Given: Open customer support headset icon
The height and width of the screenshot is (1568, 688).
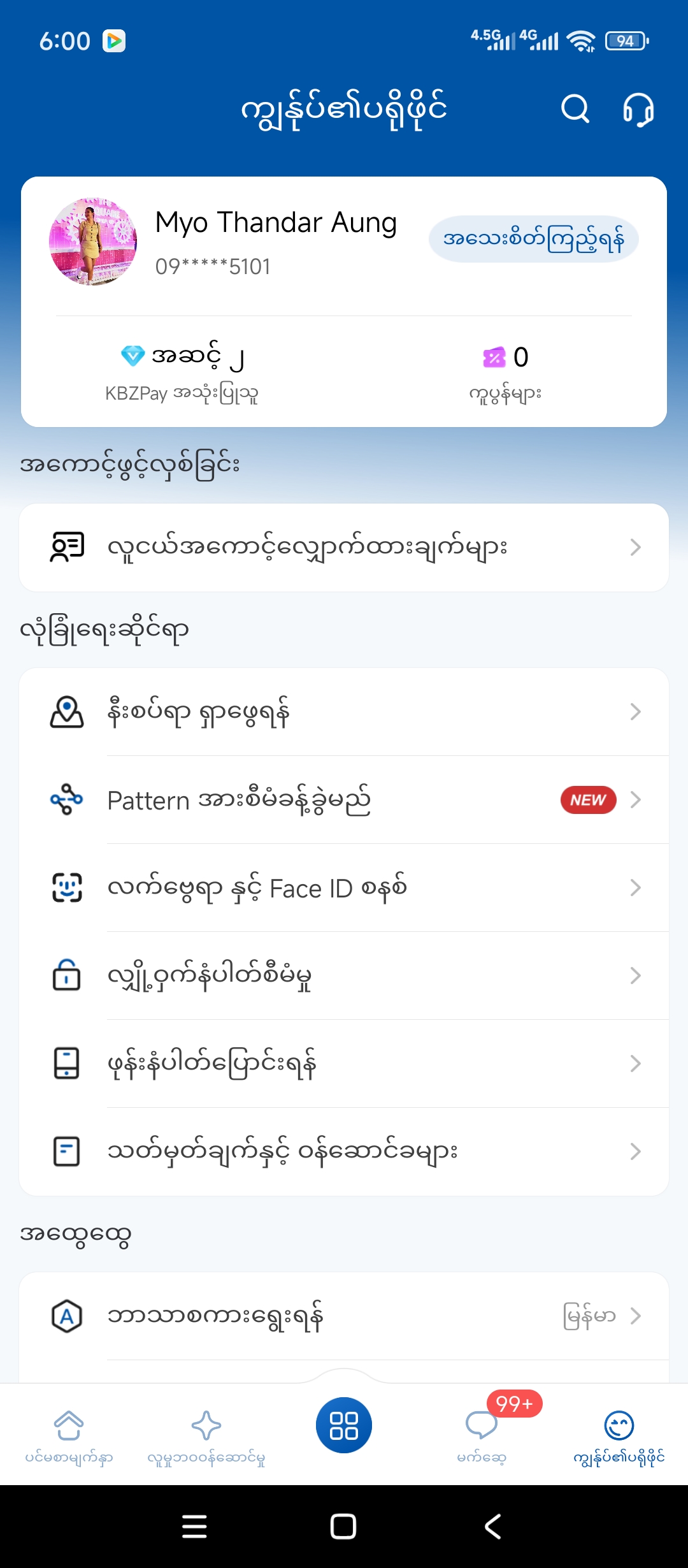Looking at the screenshot, I should [x=638, y=110].
